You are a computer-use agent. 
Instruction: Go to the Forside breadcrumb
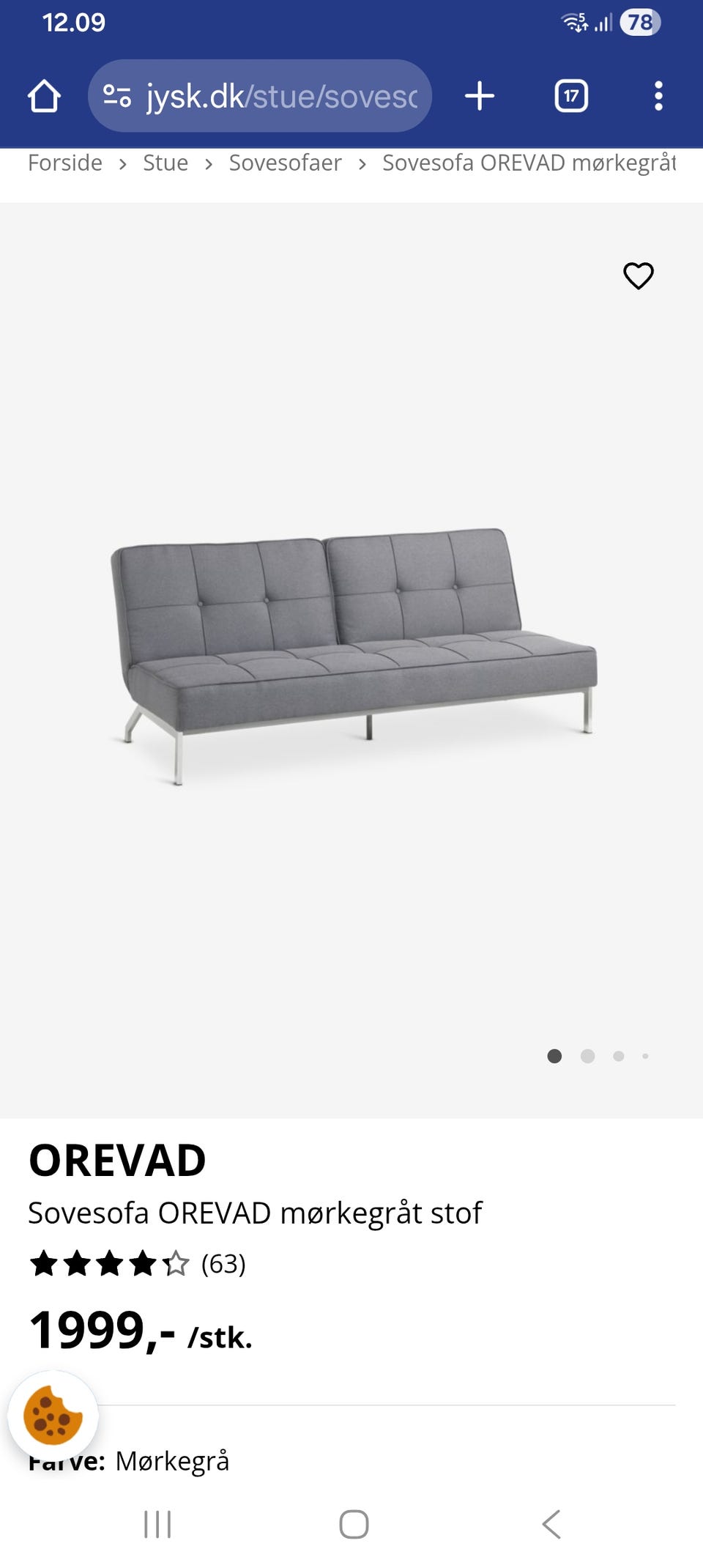pos(65,163)
